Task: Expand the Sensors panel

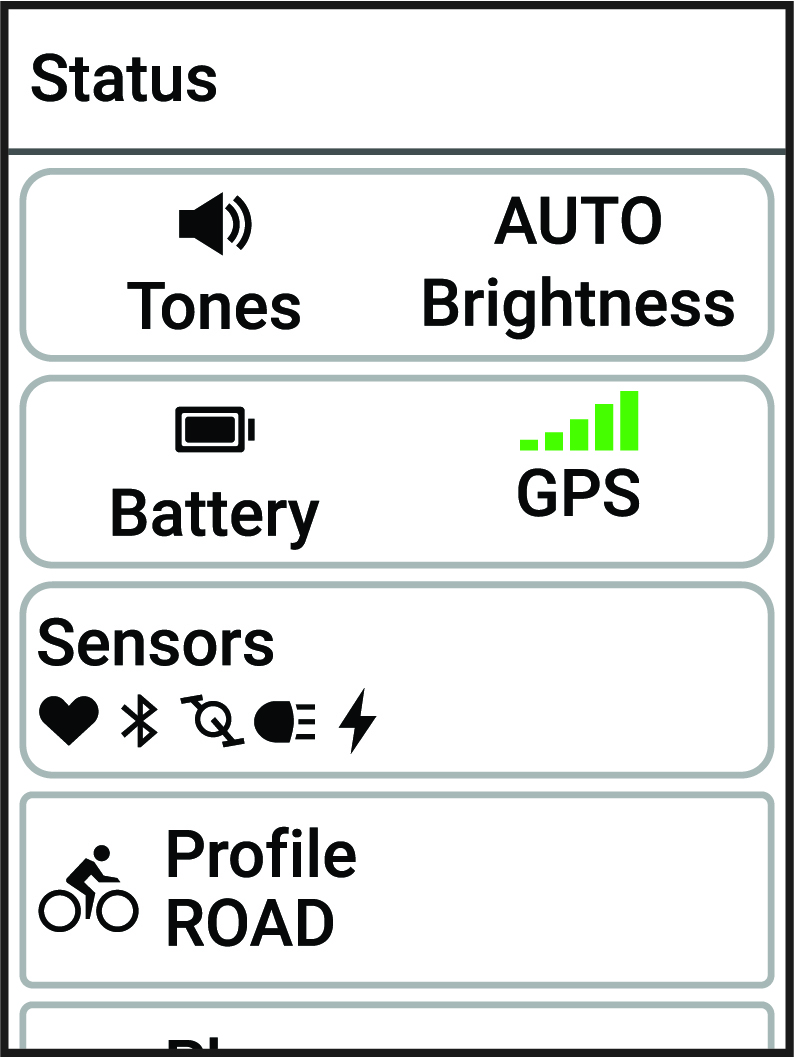Action: click(x=397, y=678)
